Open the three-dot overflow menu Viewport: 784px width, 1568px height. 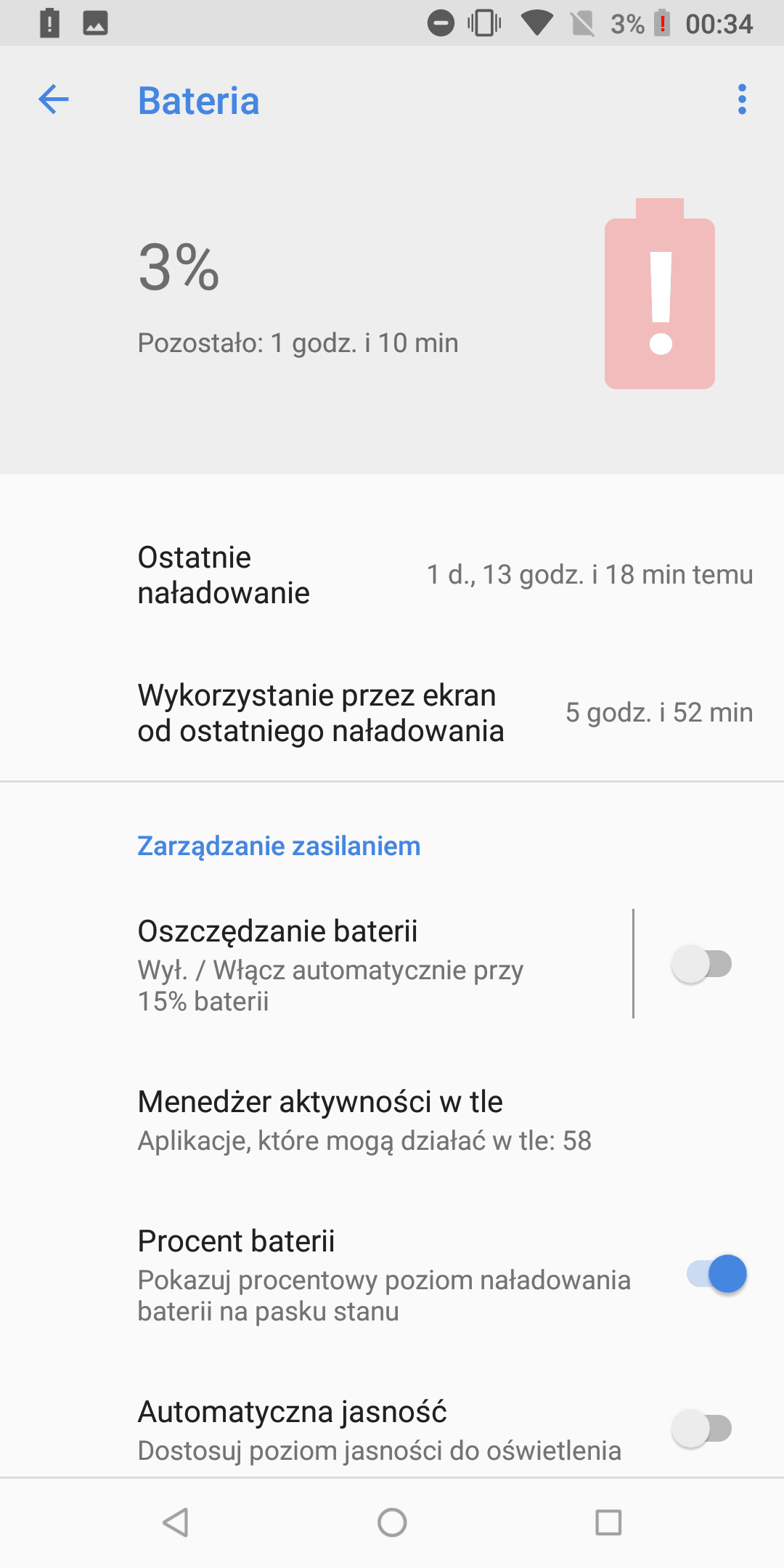pyautogui.click(x=742, y=99)
